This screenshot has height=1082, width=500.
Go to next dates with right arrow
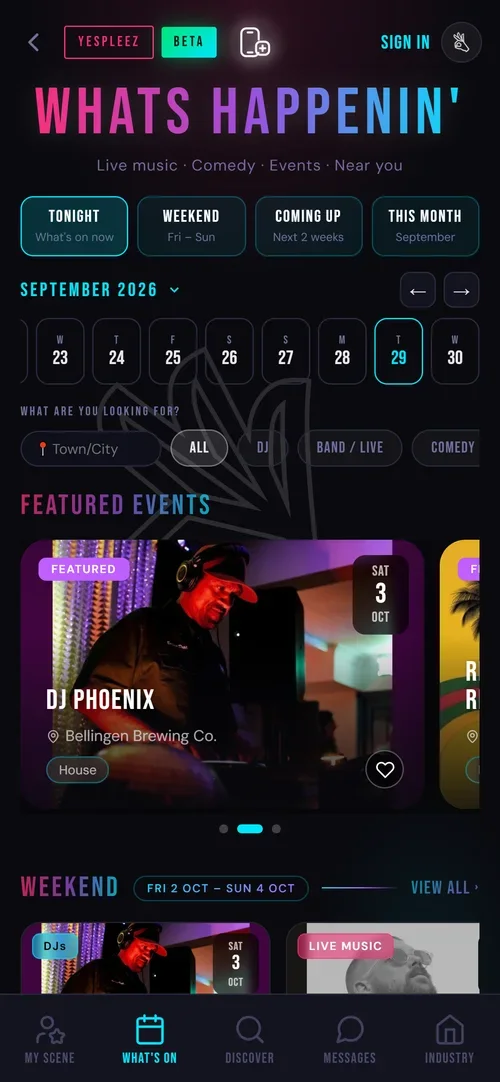461,291
